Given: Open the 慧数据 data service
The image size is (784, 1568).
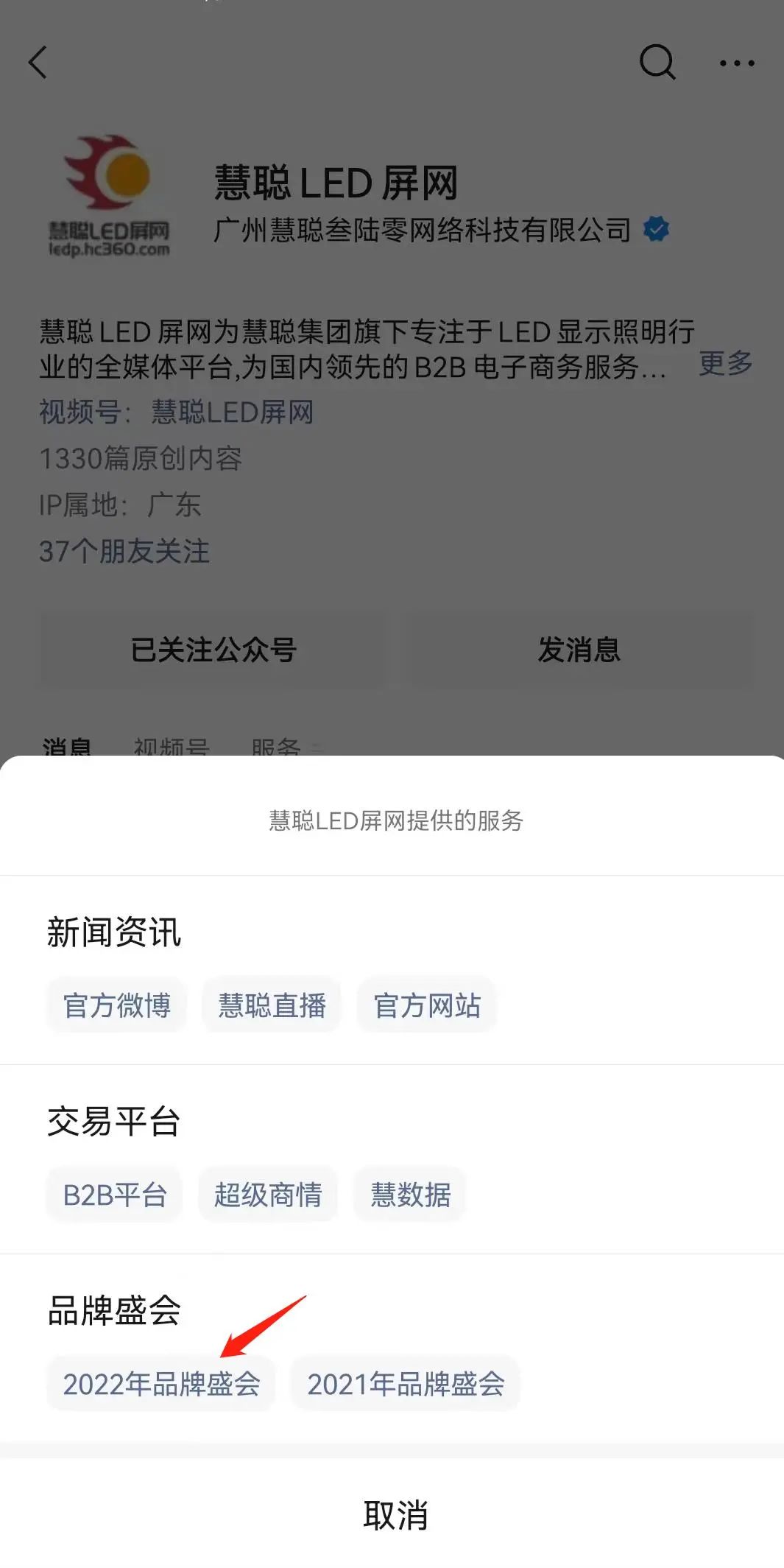Looking at the screenshot, I should 409,1195.
